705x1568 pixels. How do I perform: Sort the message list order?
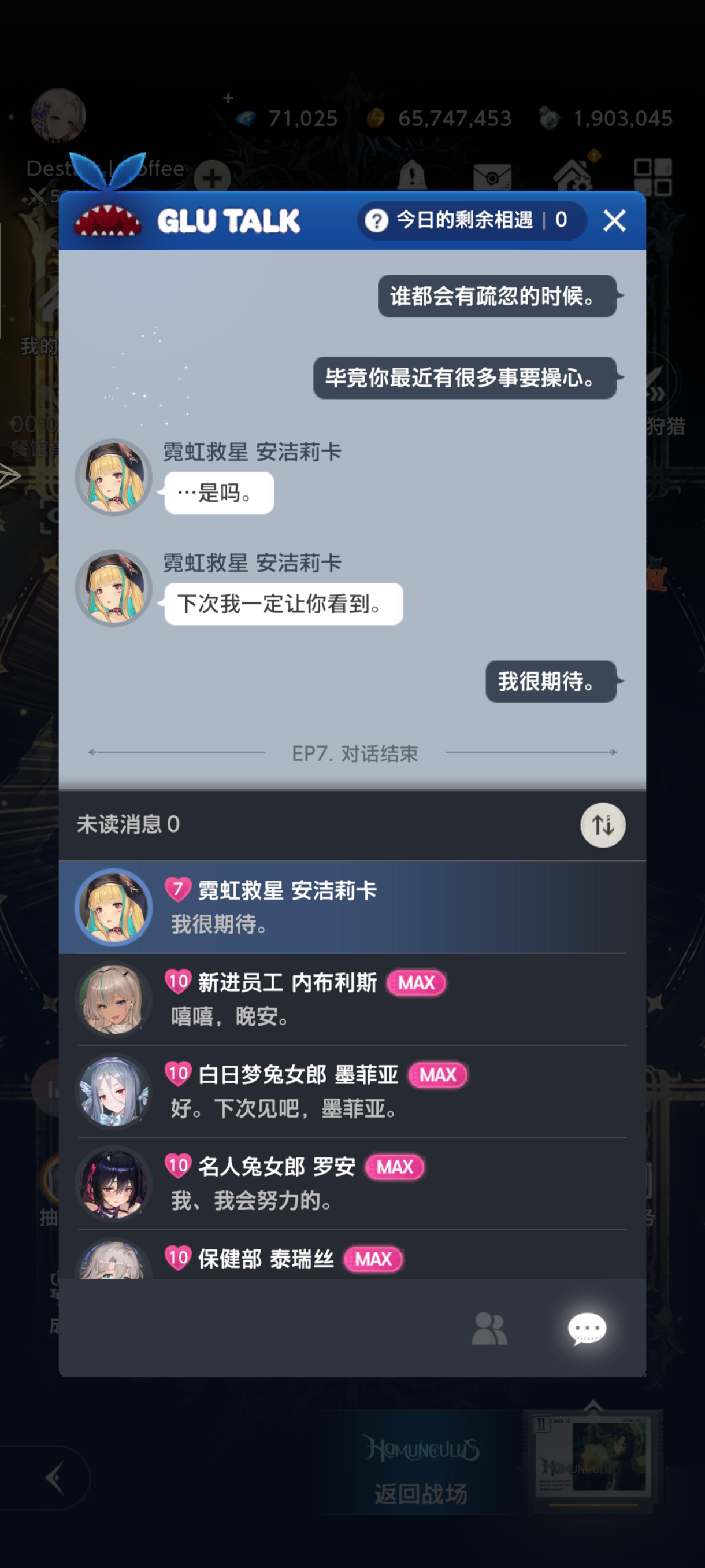[x=602, y=826]
